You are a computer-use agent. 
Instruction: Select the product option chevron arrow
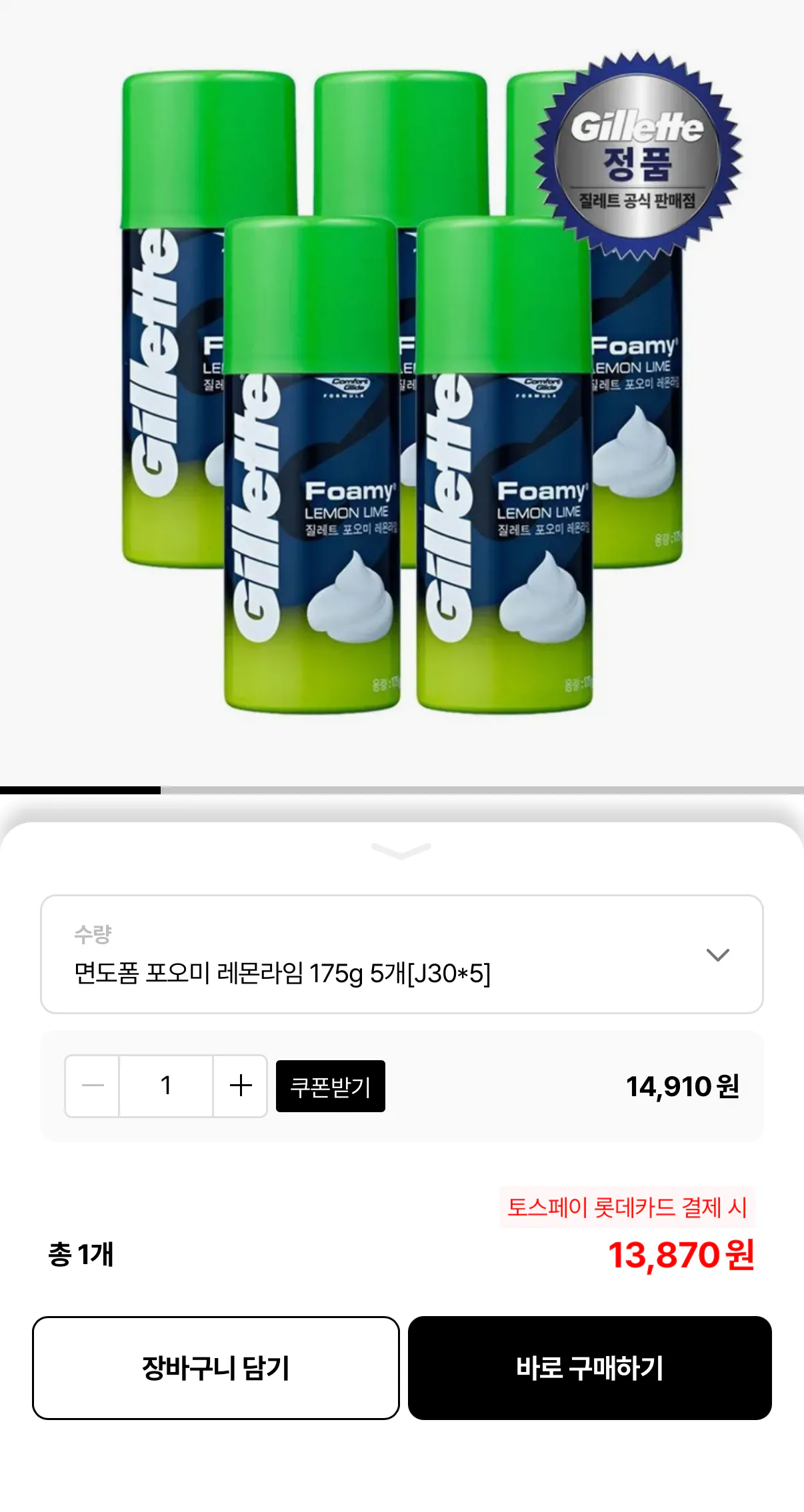tap(718, 955)
